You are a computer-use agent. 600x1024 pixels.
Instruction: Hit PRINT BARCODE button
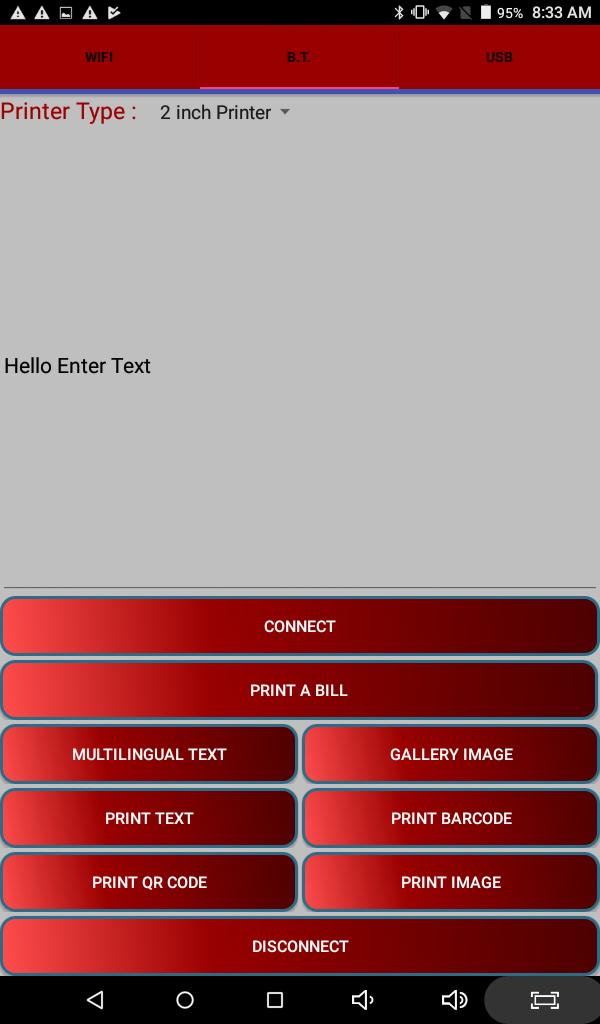coord(451,819)
